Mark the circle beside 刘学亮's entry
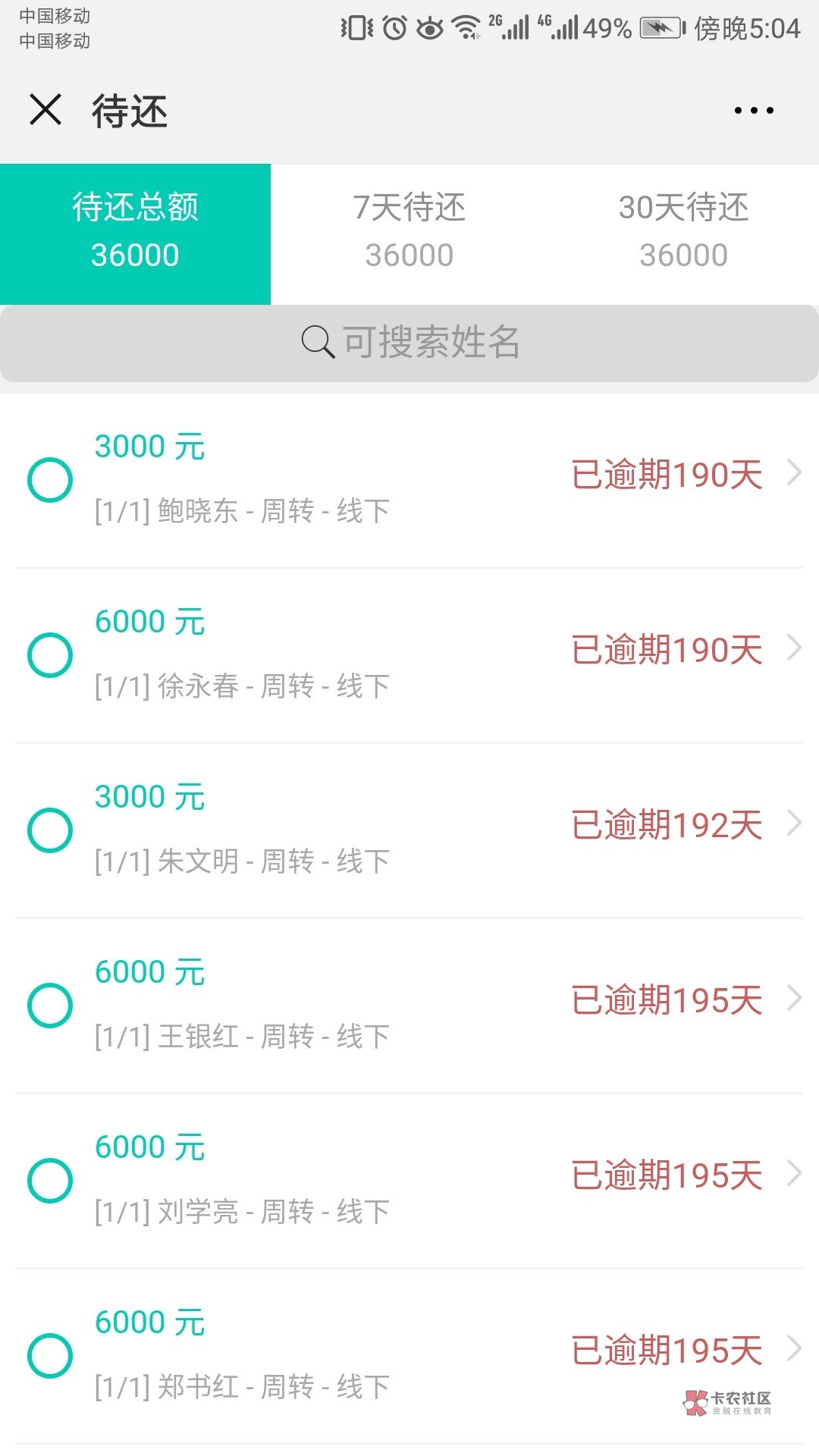Viewport: 819px width, 1456px height. [50, 1181]
